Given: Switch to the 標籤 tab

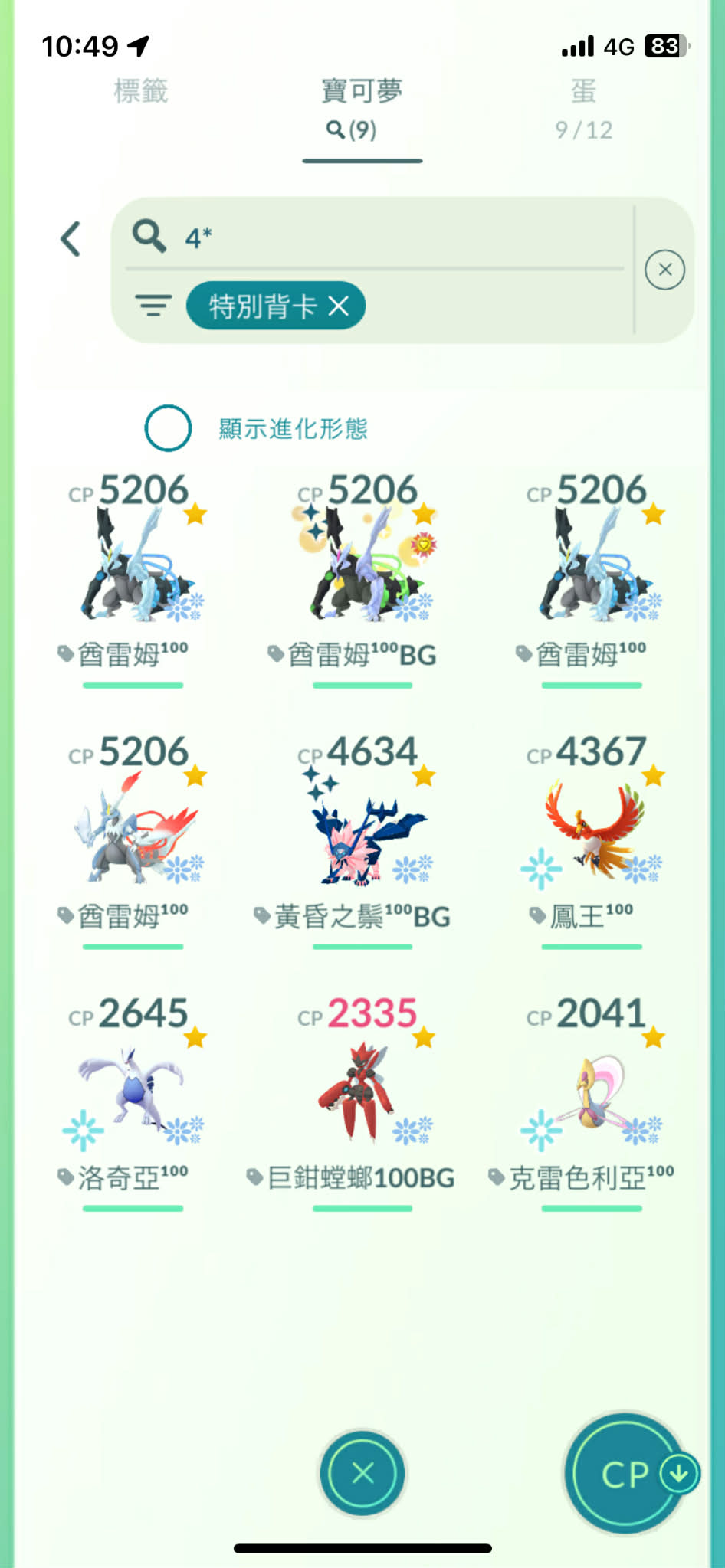Looking at the screenshot, I should click(140, 92).
